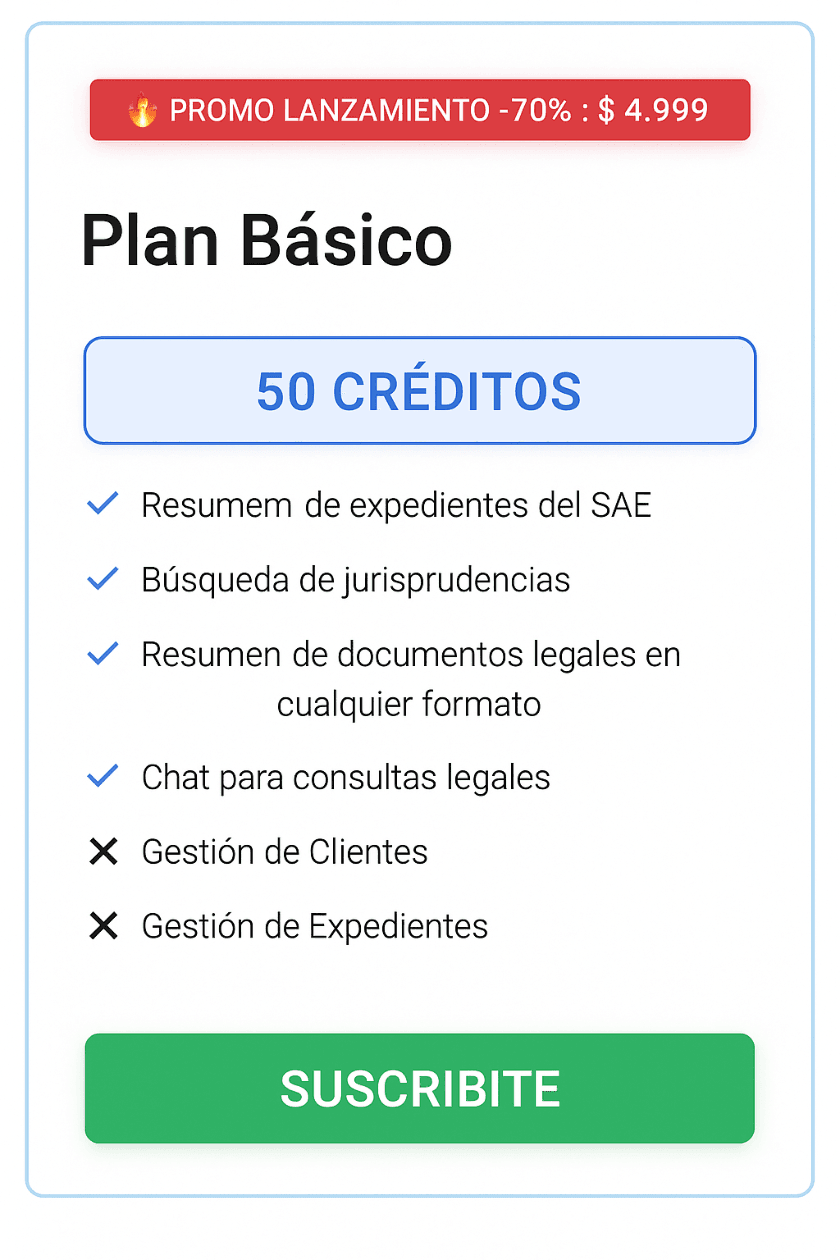
Task: Click the checkmark beside Chat para consultas legales
Action: [x=103, y=775]
